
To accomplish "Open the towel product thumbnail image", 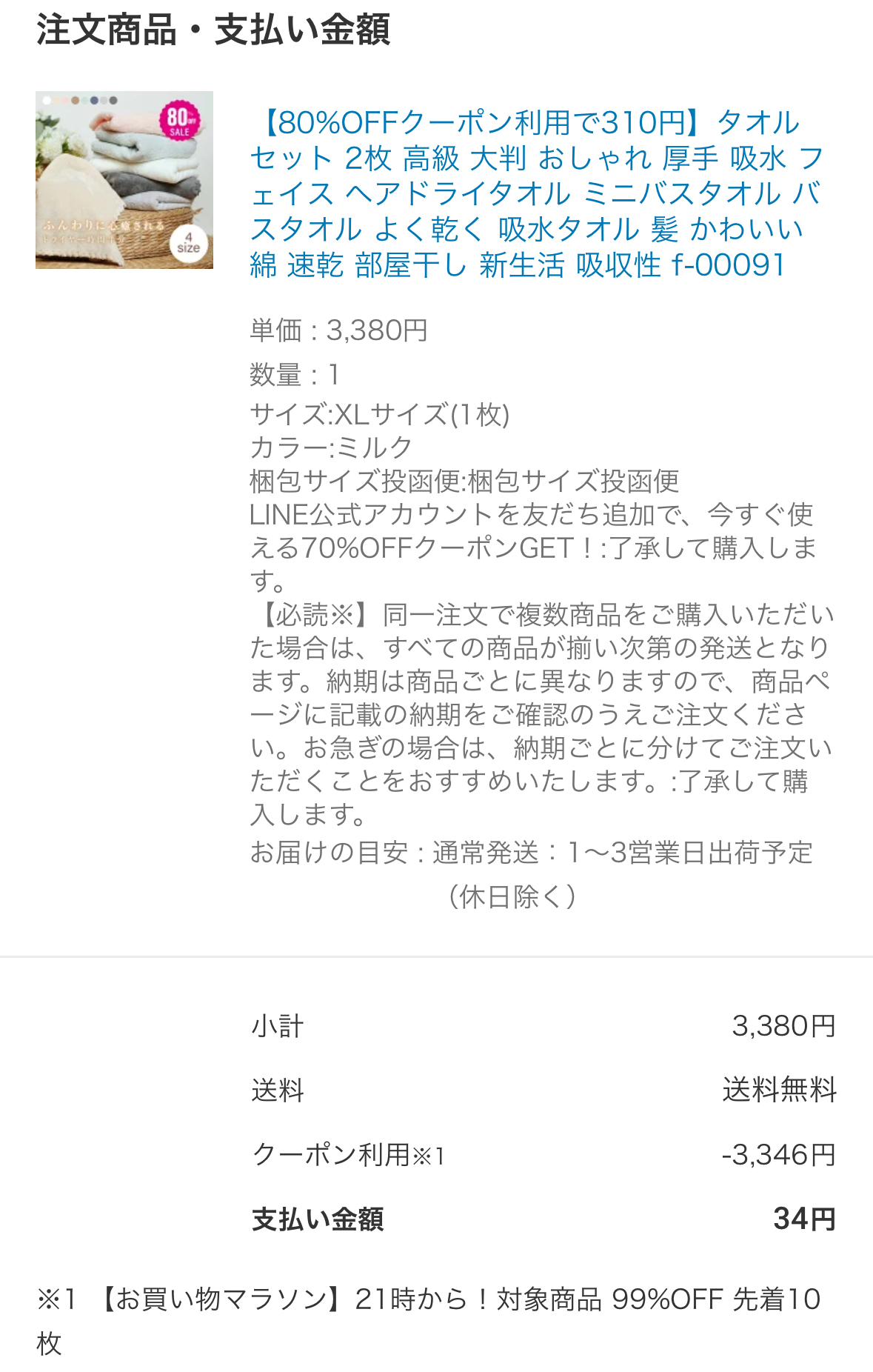I will pos(124,180).
